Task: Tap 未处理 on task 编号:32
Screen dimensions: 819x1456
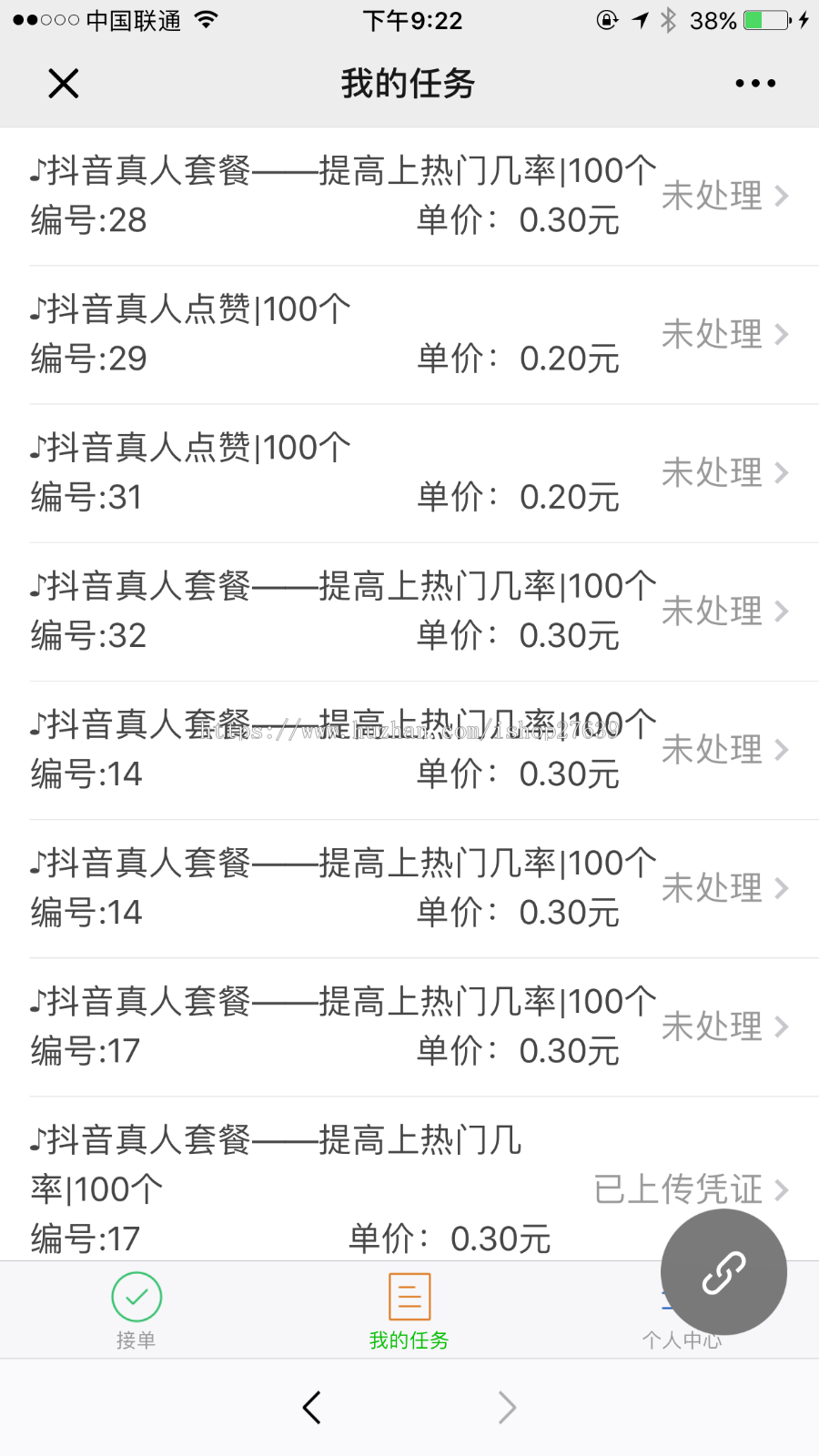Action: [713, 612]
